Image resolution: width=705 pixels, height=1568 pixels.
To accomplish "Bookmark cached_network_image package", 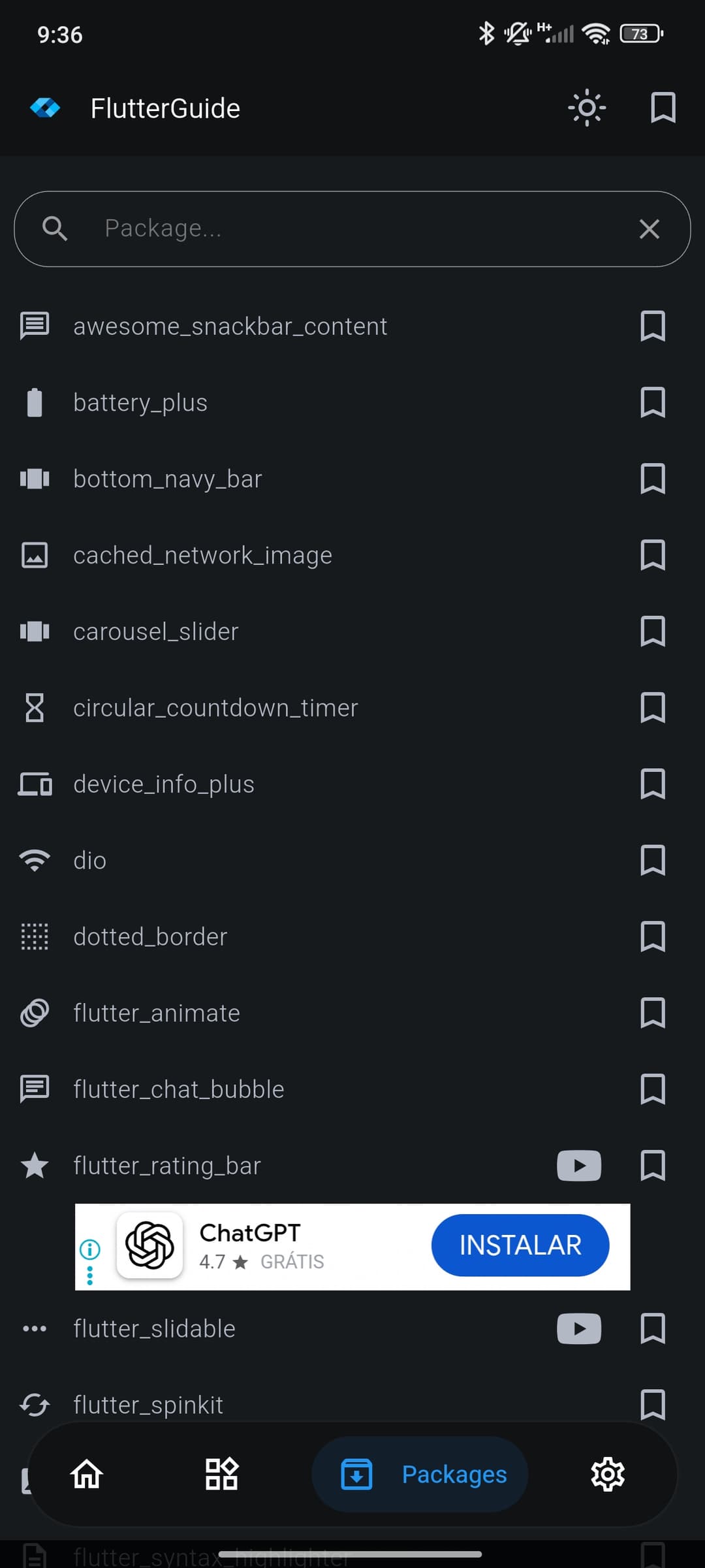I will (652, 555).
